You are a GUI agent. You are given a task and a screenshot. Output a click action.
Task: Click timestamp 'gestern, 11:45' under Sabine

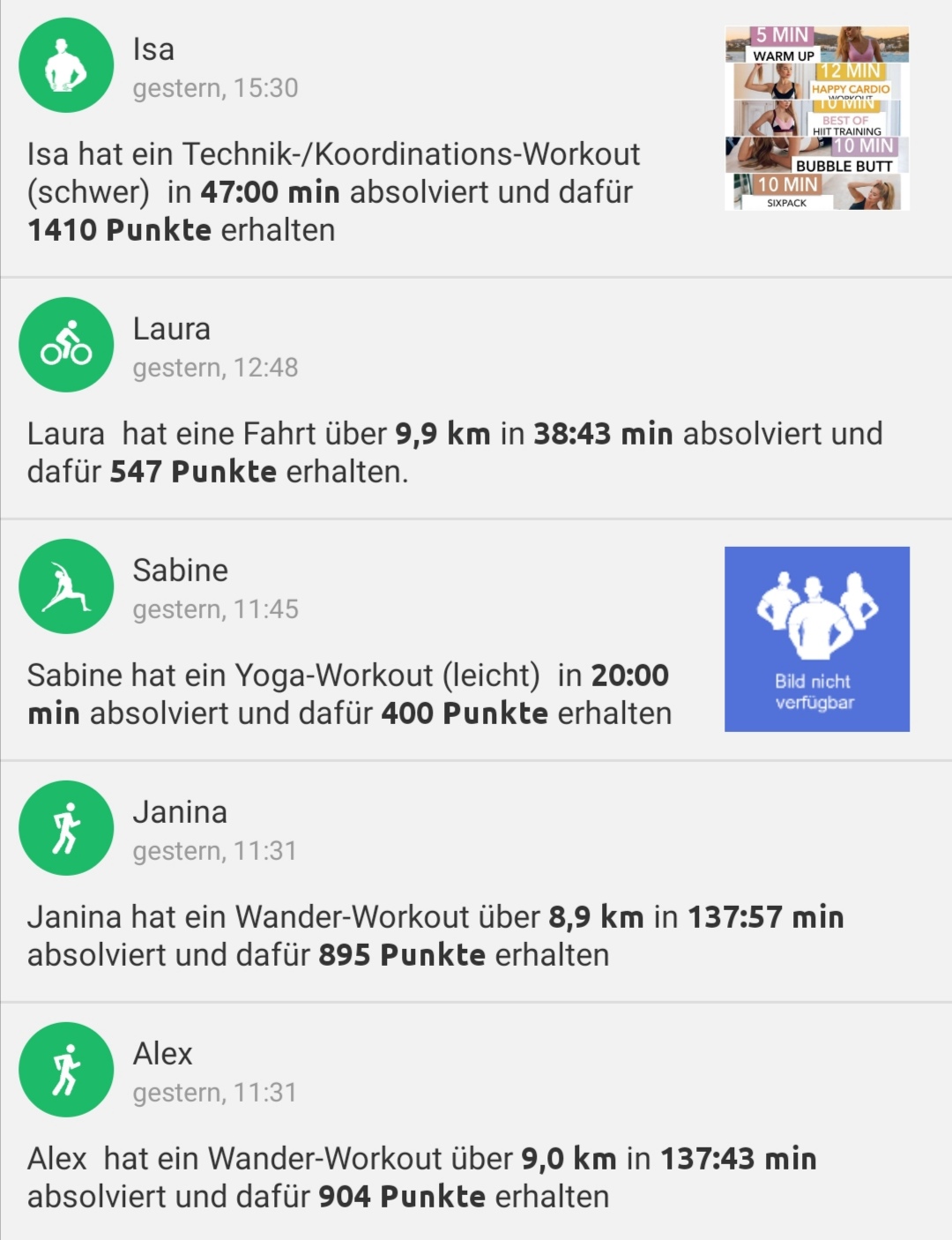click(215, 608)
